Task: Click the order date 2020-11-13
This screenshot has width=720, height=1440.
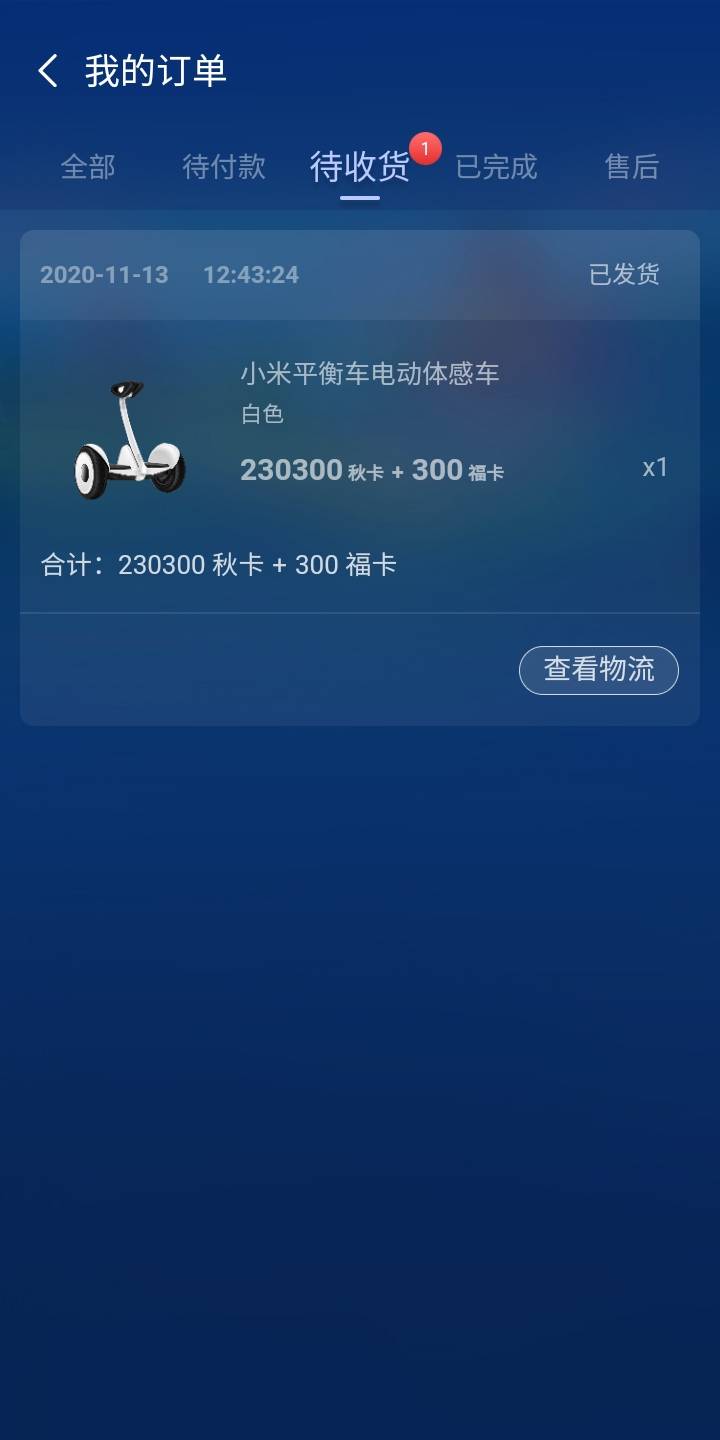Action: point(104,274)
